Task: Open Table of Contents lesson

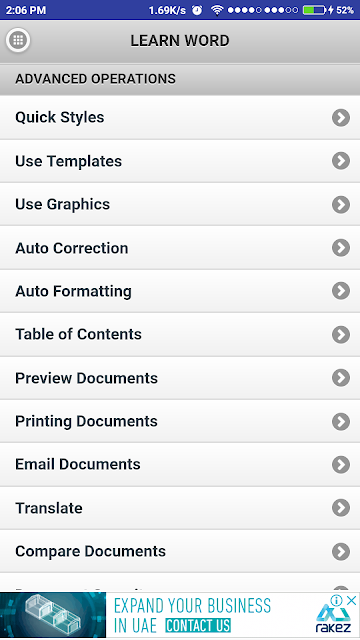Action: pos(180,335)
